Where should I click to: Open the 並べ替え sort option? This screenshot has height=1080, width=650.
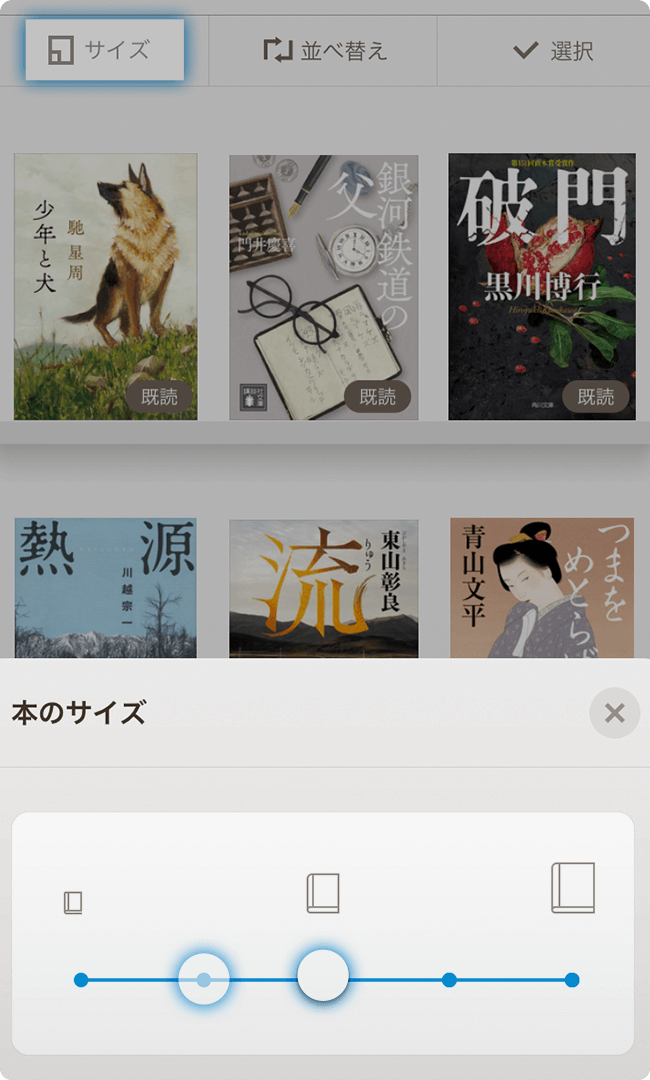click(x=324, y=50)
